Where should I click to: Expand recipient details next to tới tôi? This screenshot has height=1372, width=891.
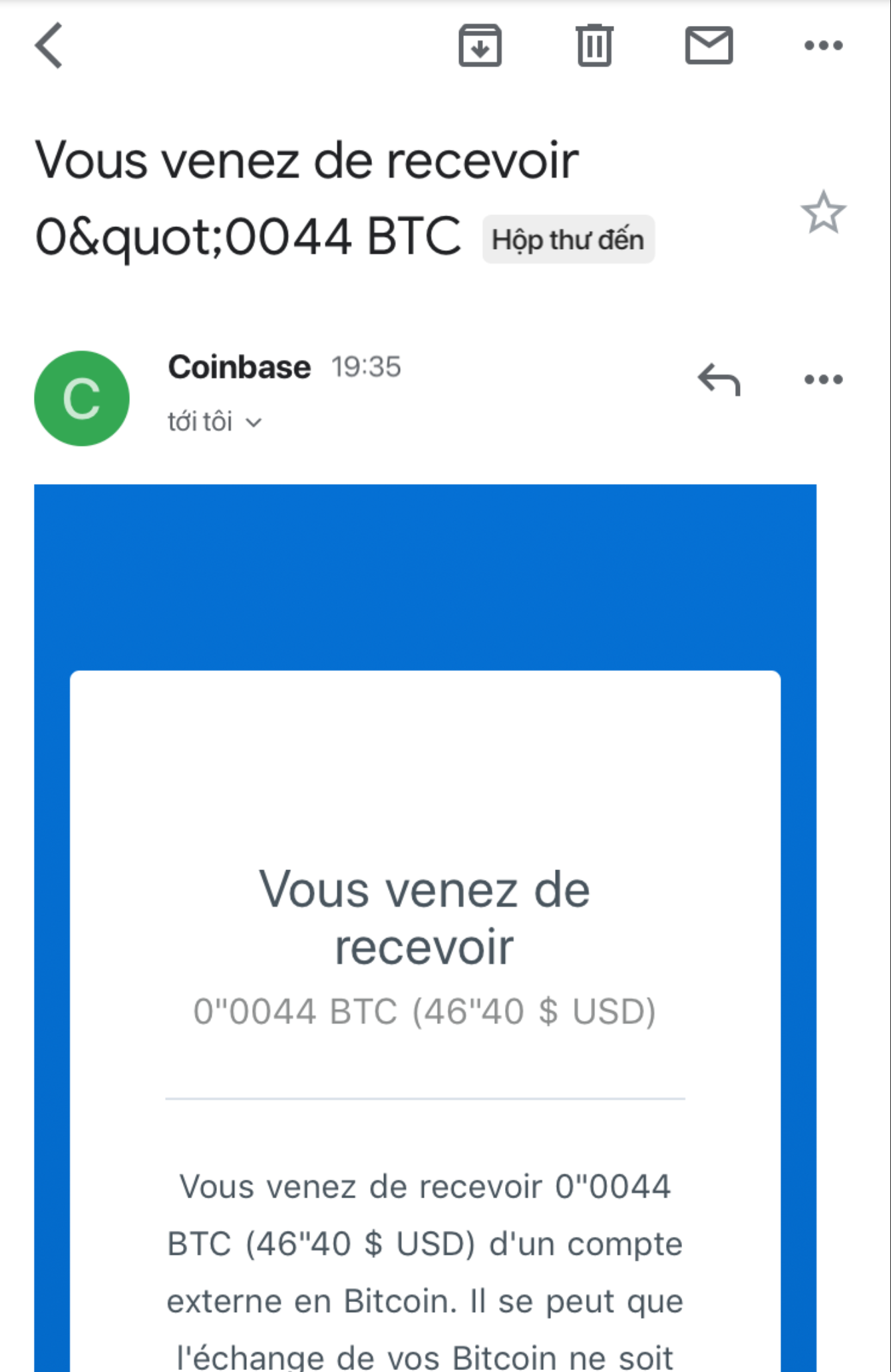tap(254, 423)
